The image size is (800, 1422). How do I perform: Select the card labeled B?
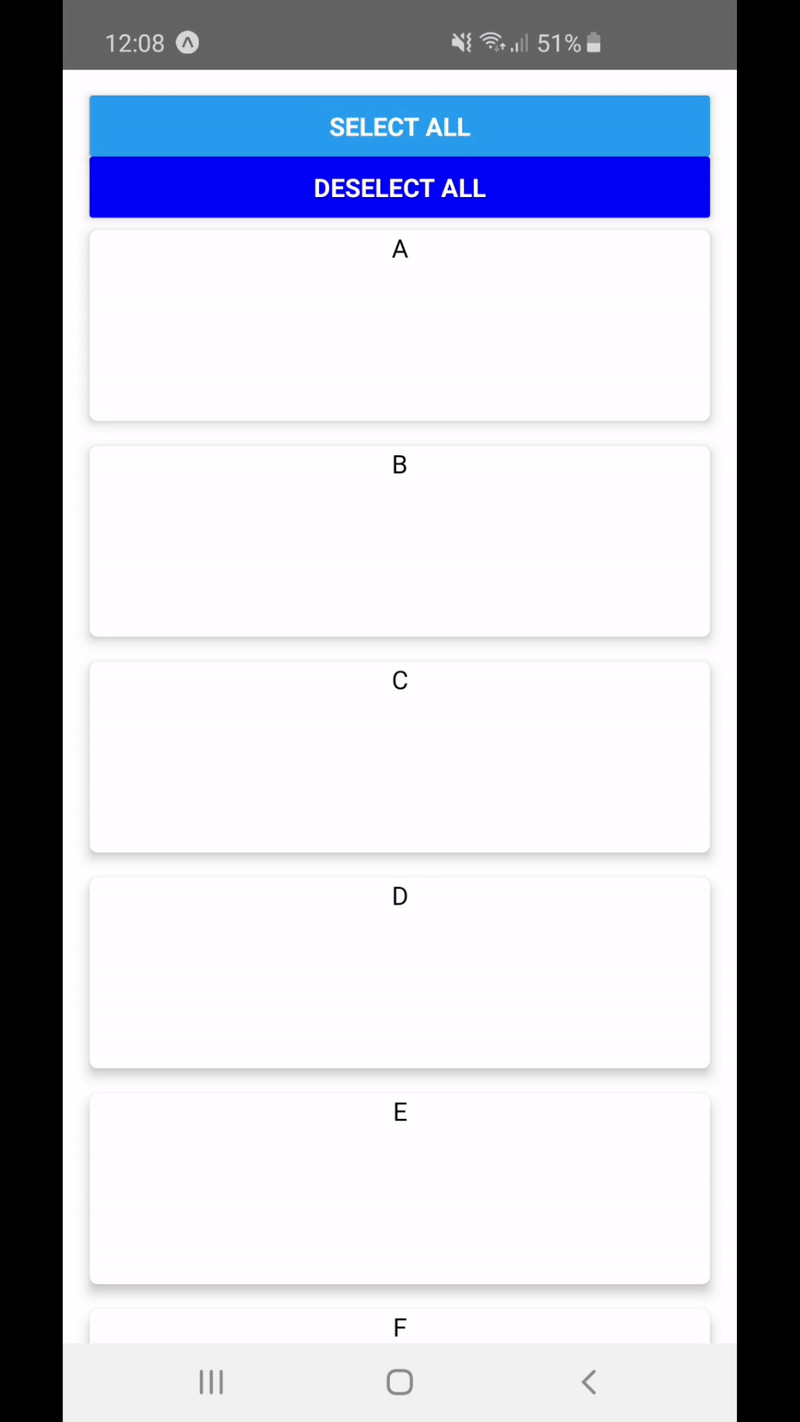[x=399, y=541]
